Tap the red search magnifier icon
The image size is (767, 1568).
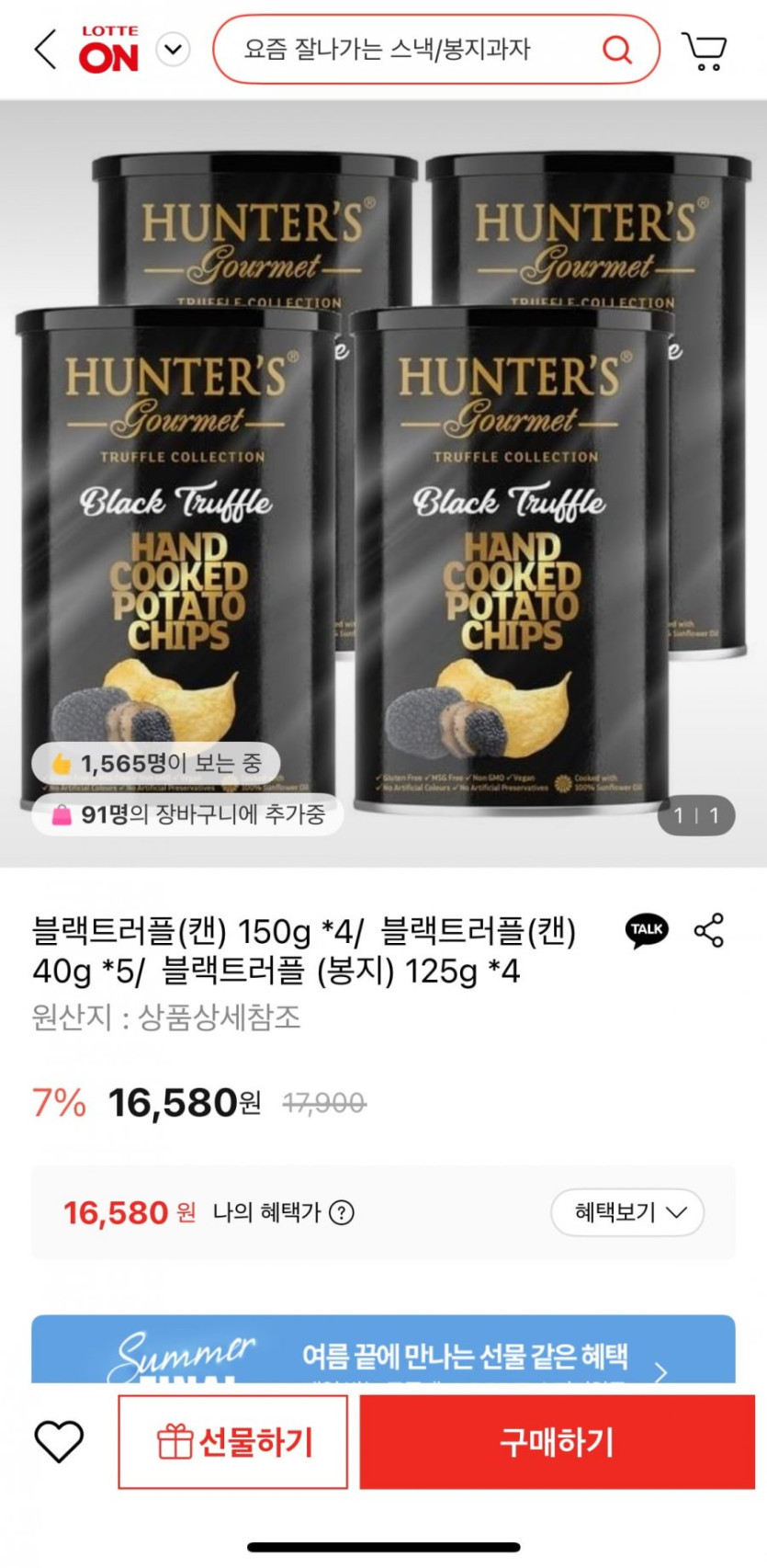pos(617,50)
